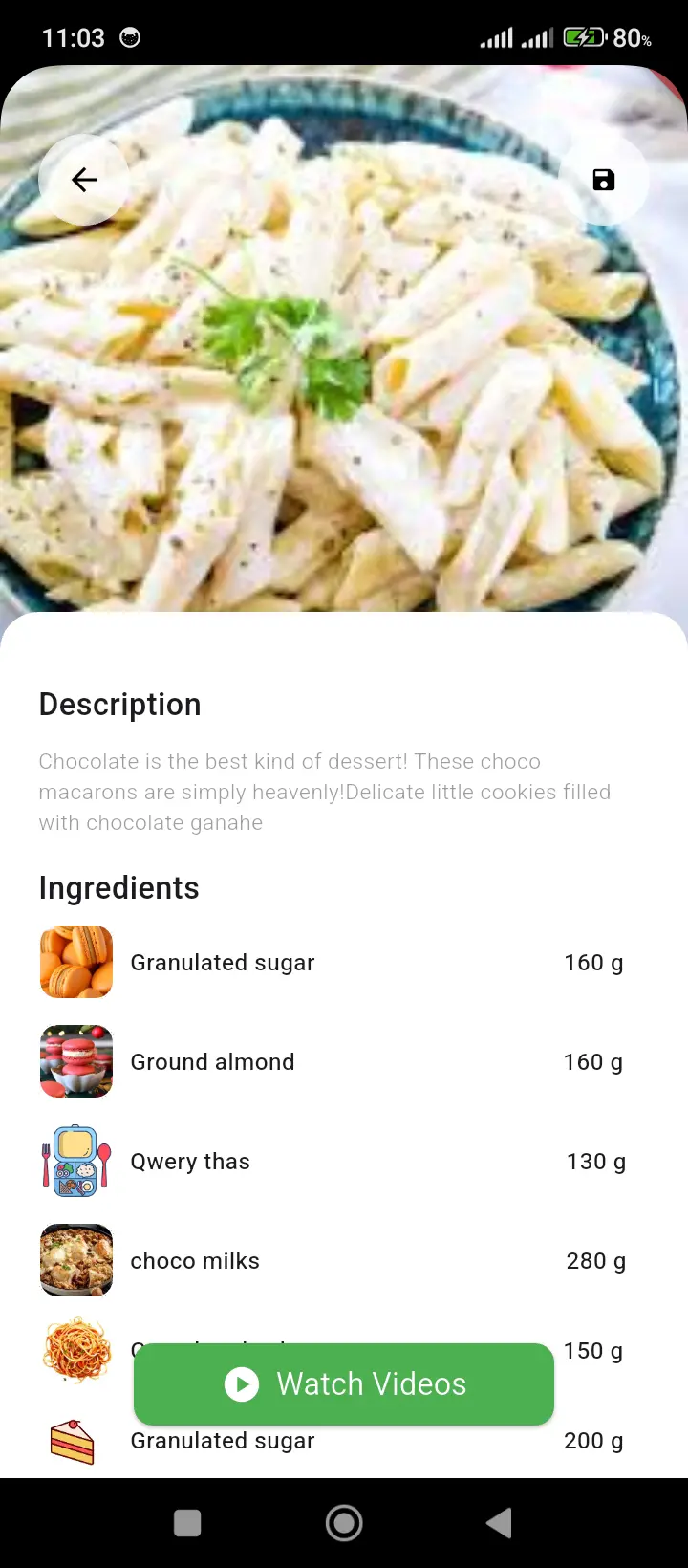Tap the system back button
The height and width of the screenshot is (1568, 688).
(499, 1523)
